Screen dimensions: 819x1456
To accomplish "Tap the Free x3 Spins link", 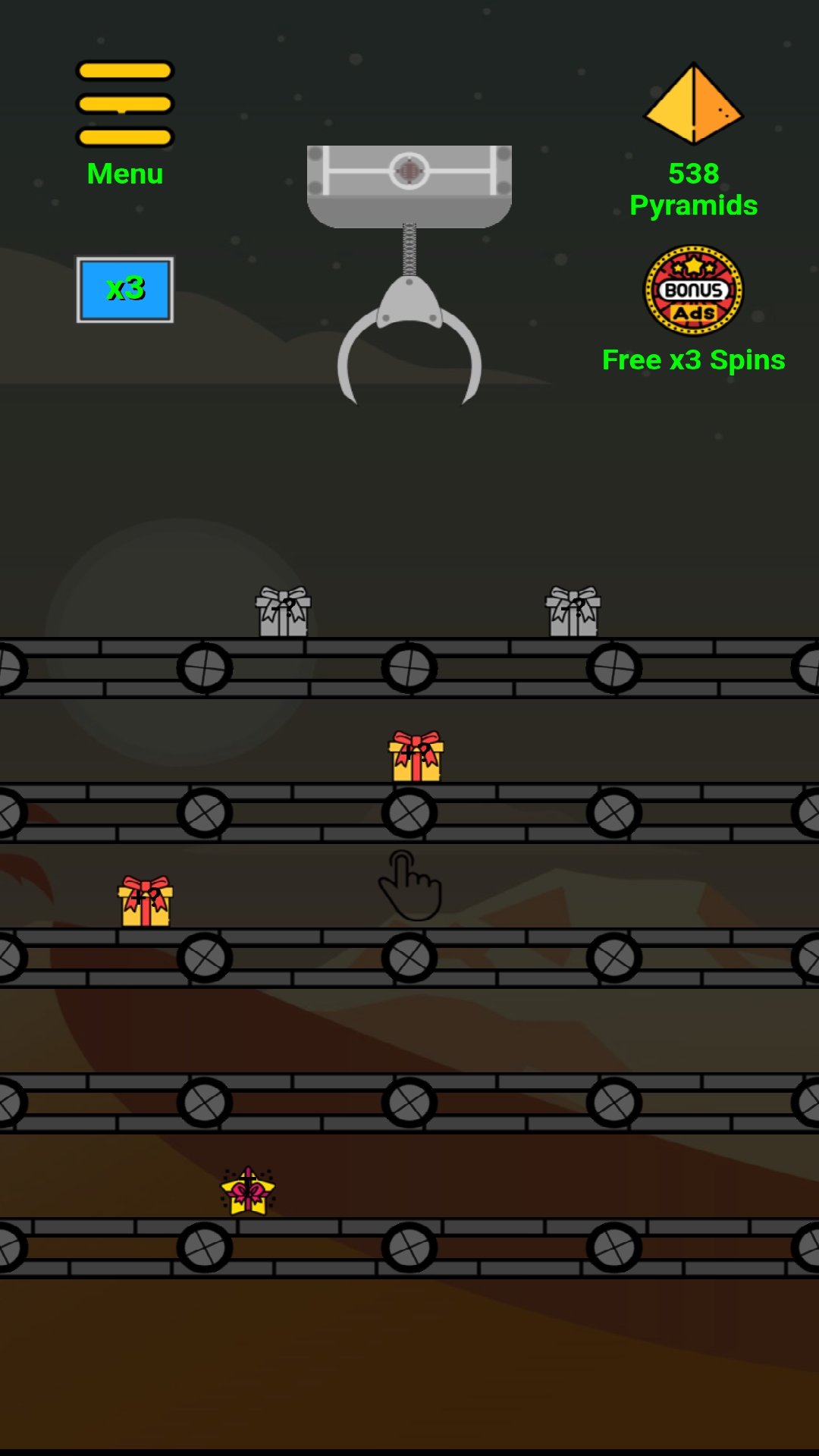I will click(692, 360).
